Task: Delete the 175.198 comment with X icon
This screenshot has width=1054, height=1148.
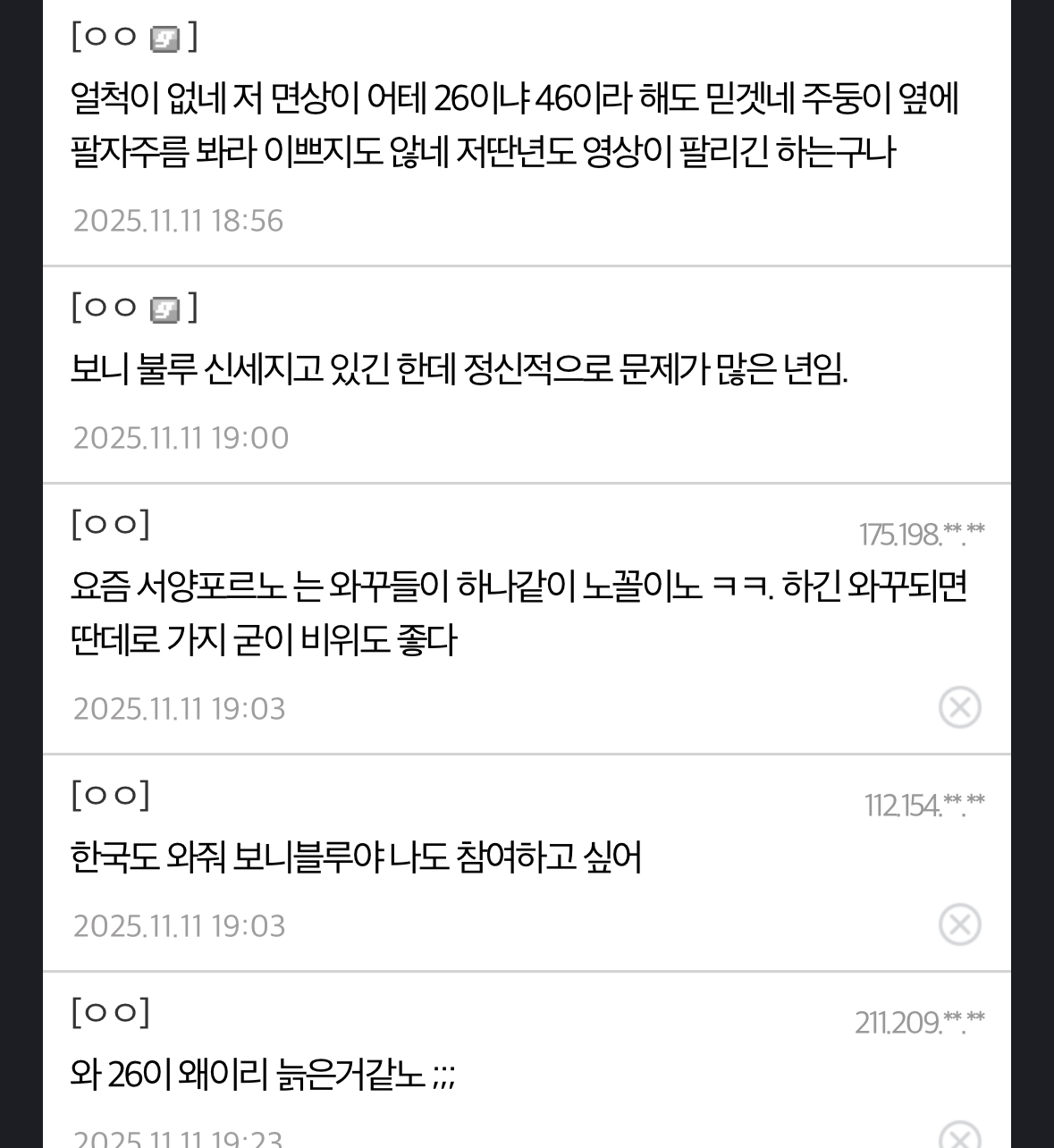Action: [959, 707]
